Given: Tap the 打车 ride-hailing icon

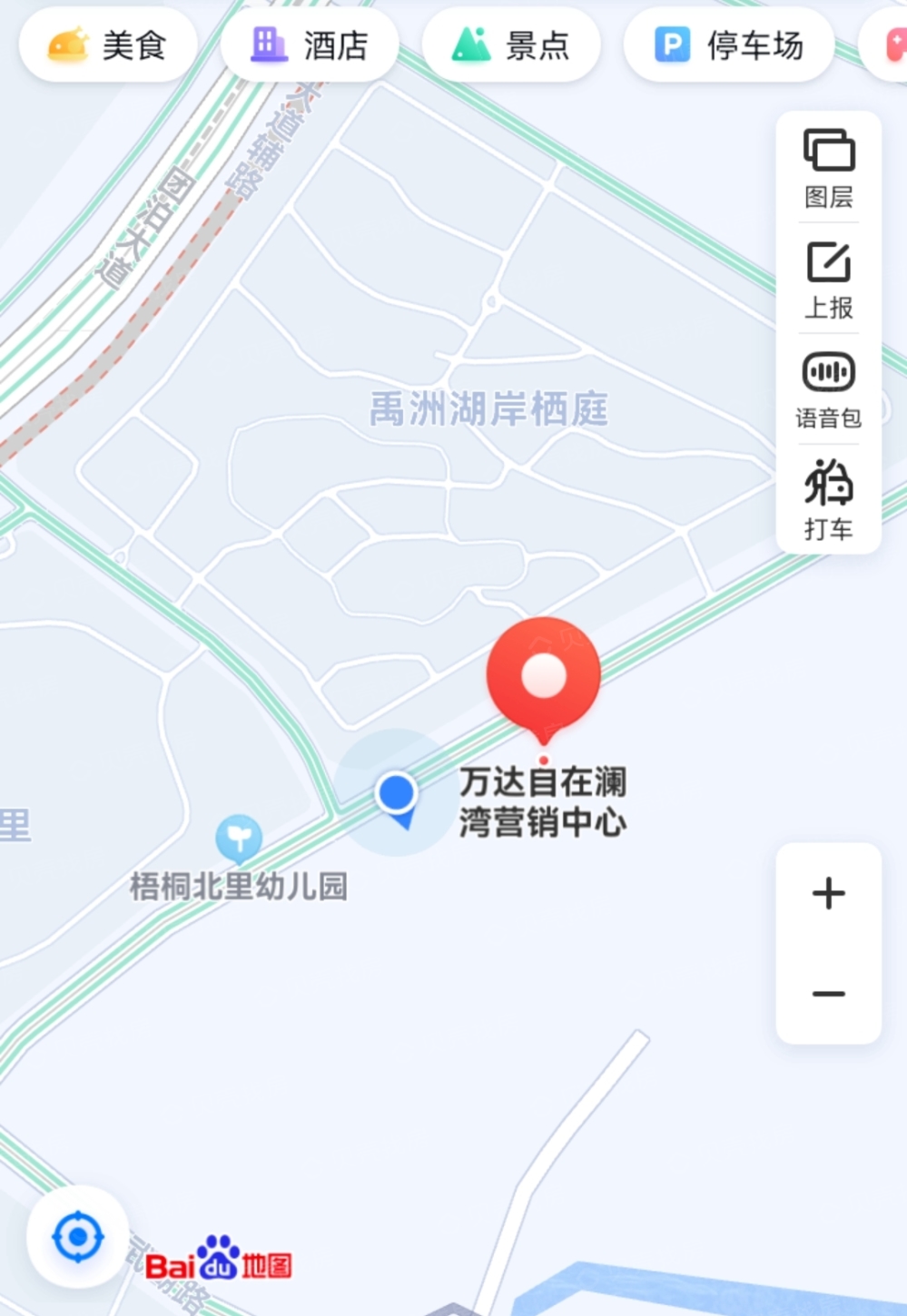Looking at the screenshot, I should pyautogui.click(x=827, y=497).
